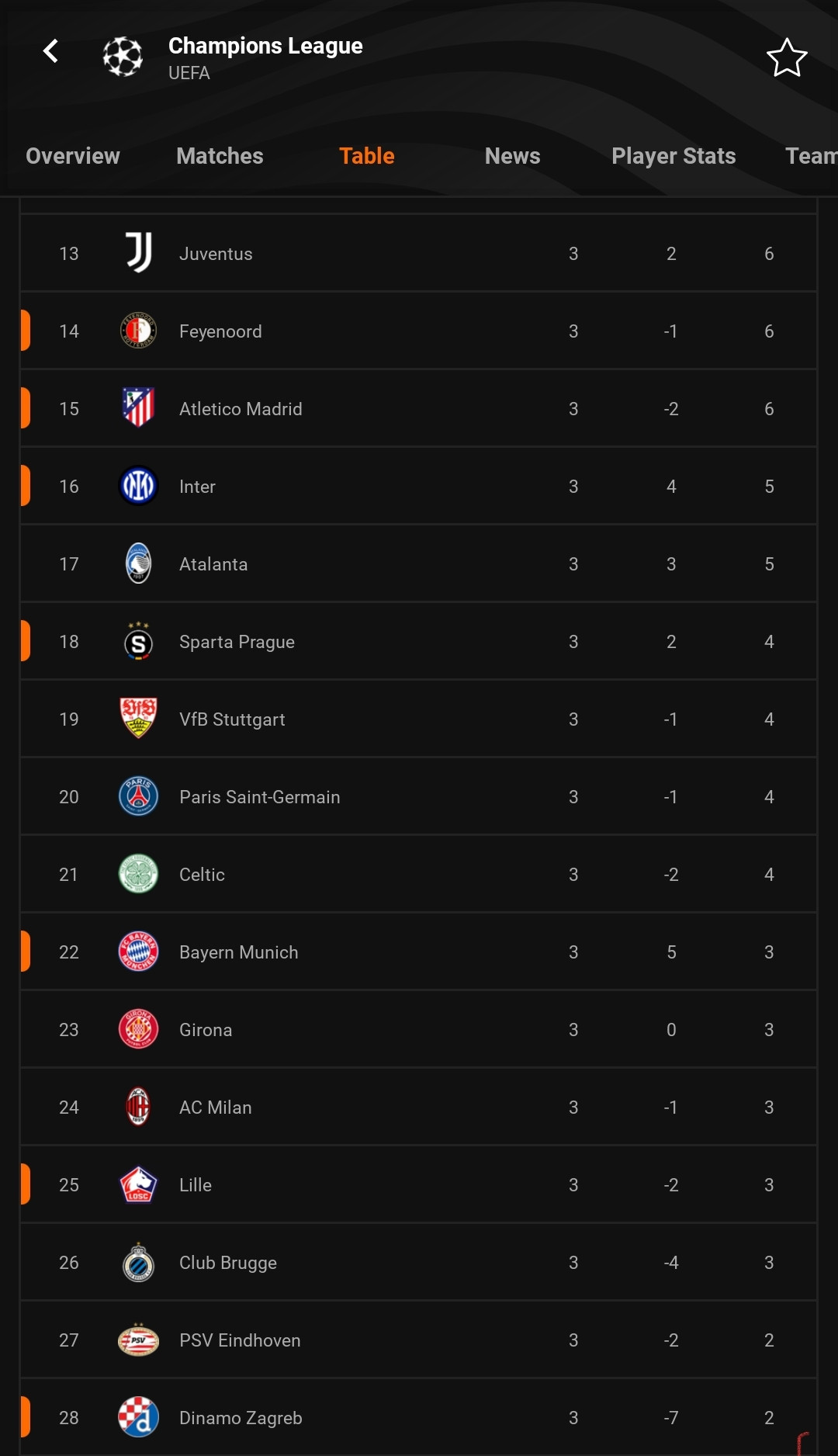Open the Celtic team row
Screen dimensions: 838x1456
point(418,875)
